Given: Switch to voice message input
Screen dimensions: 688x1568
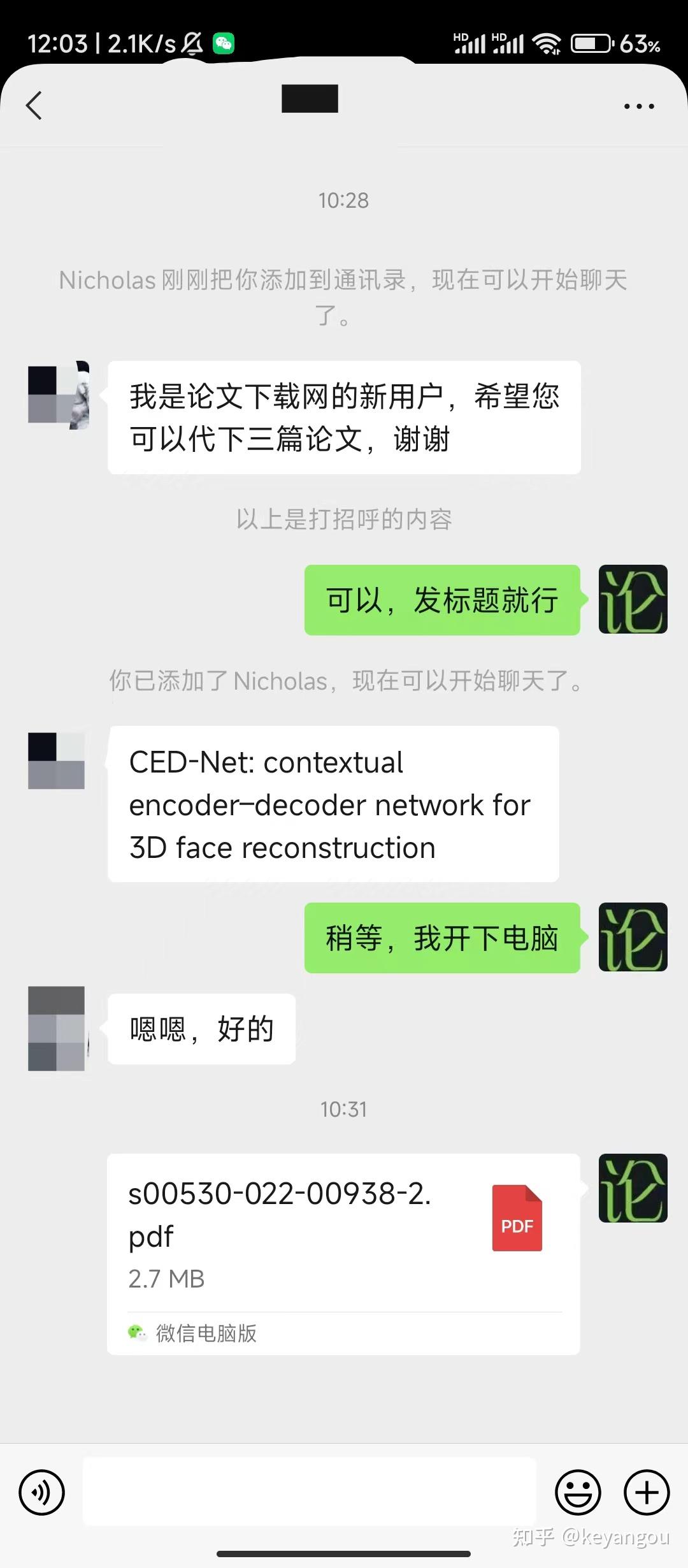Looking at the screenshot, I should pyautogui.click(x=42, y=1492).
